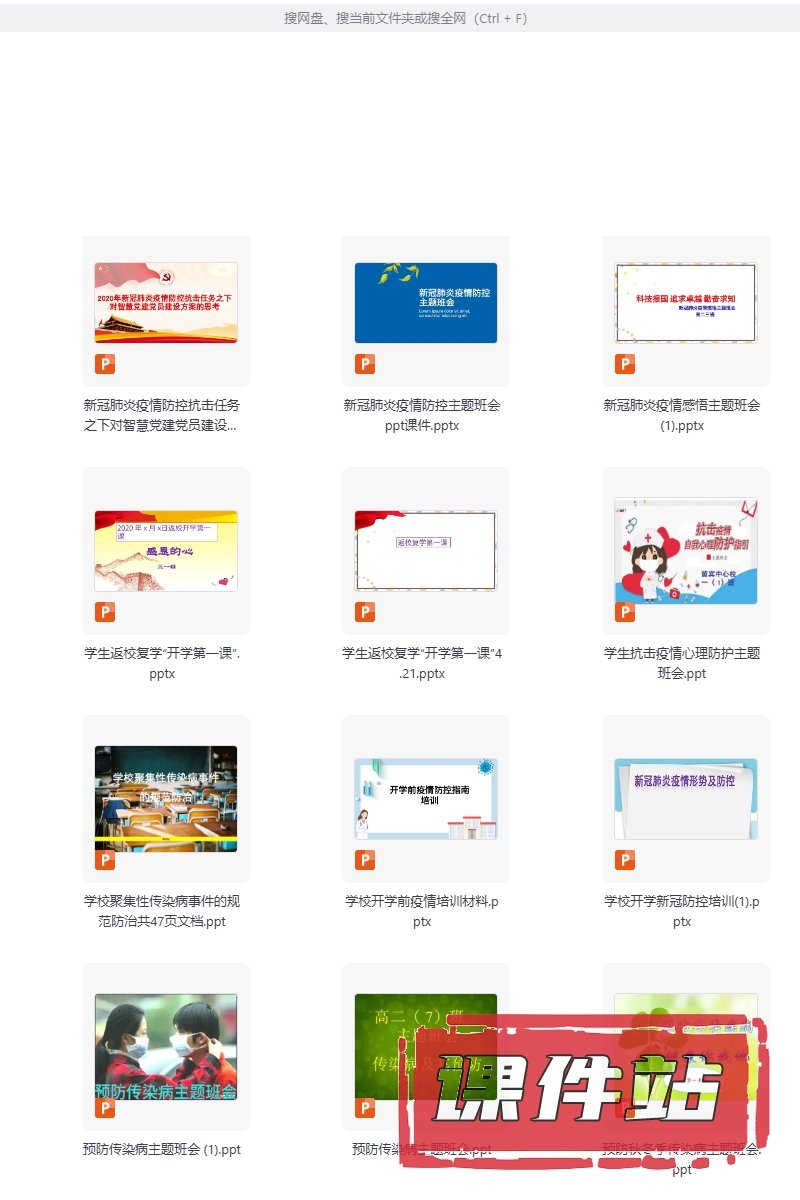Open 学生返校复学"开学第一课"4.21.pptx
This screenshot has height=1200, width=800.
point(425,551)
